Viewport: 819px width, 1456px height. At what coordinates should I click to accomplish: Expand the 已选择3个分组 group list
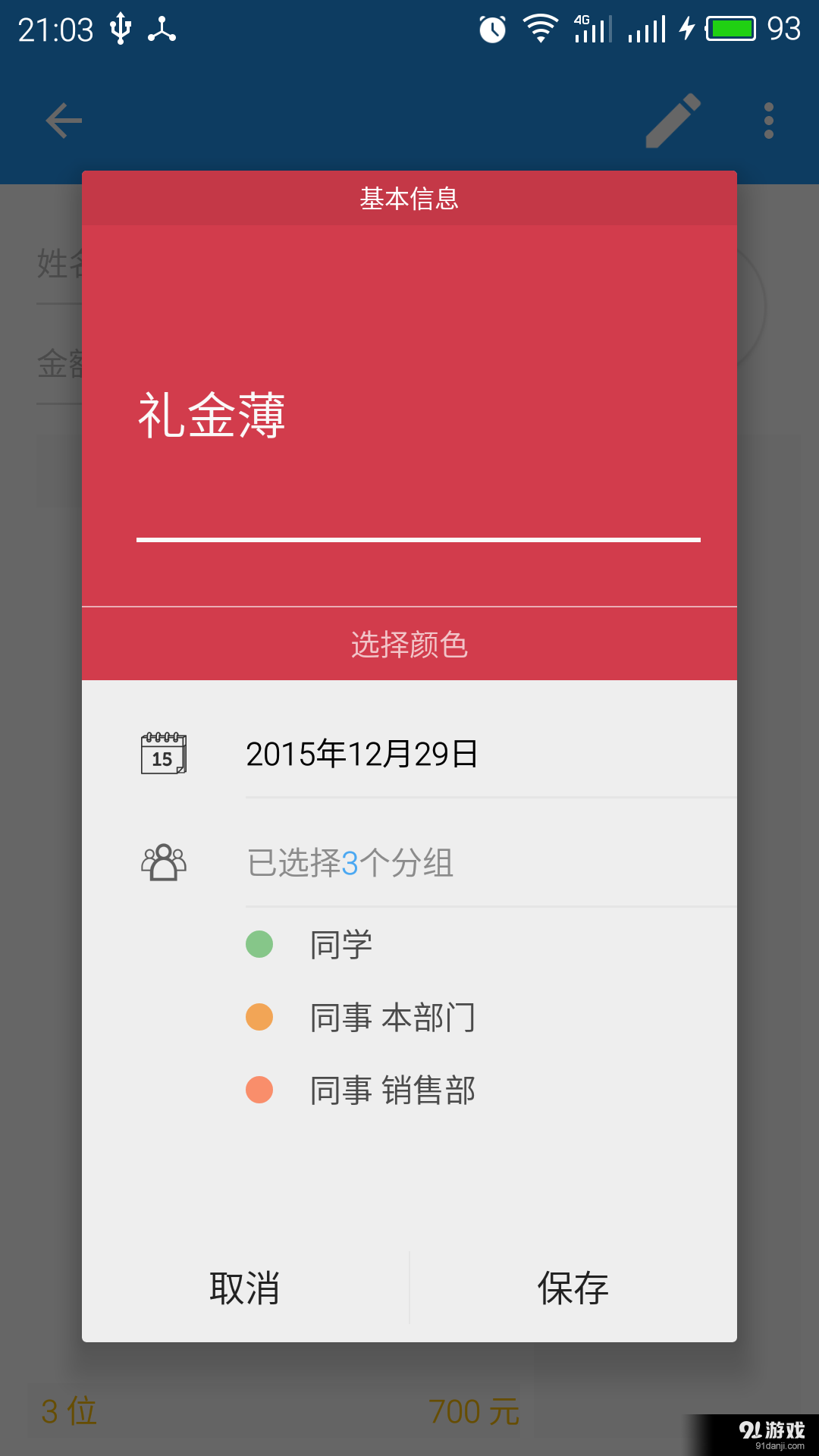point(349,864)
